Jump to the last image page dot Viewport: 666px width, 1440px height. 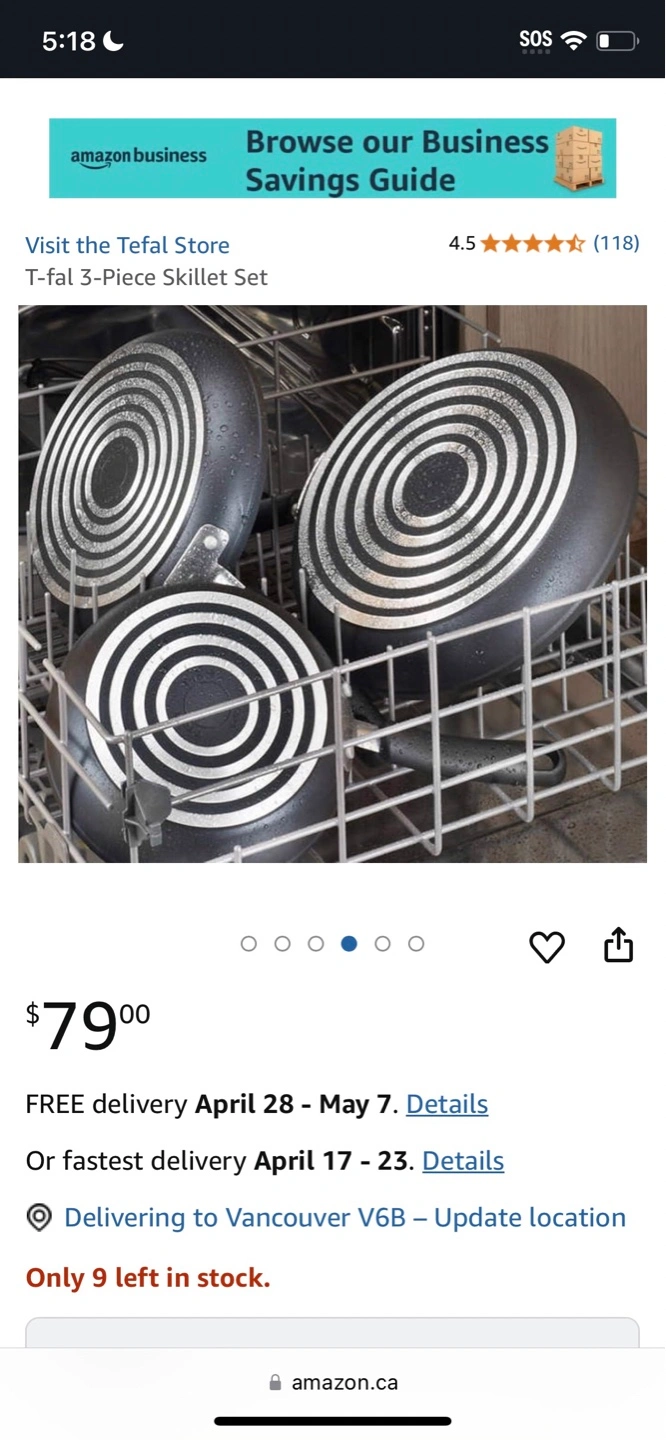click(x=416, y=943)
